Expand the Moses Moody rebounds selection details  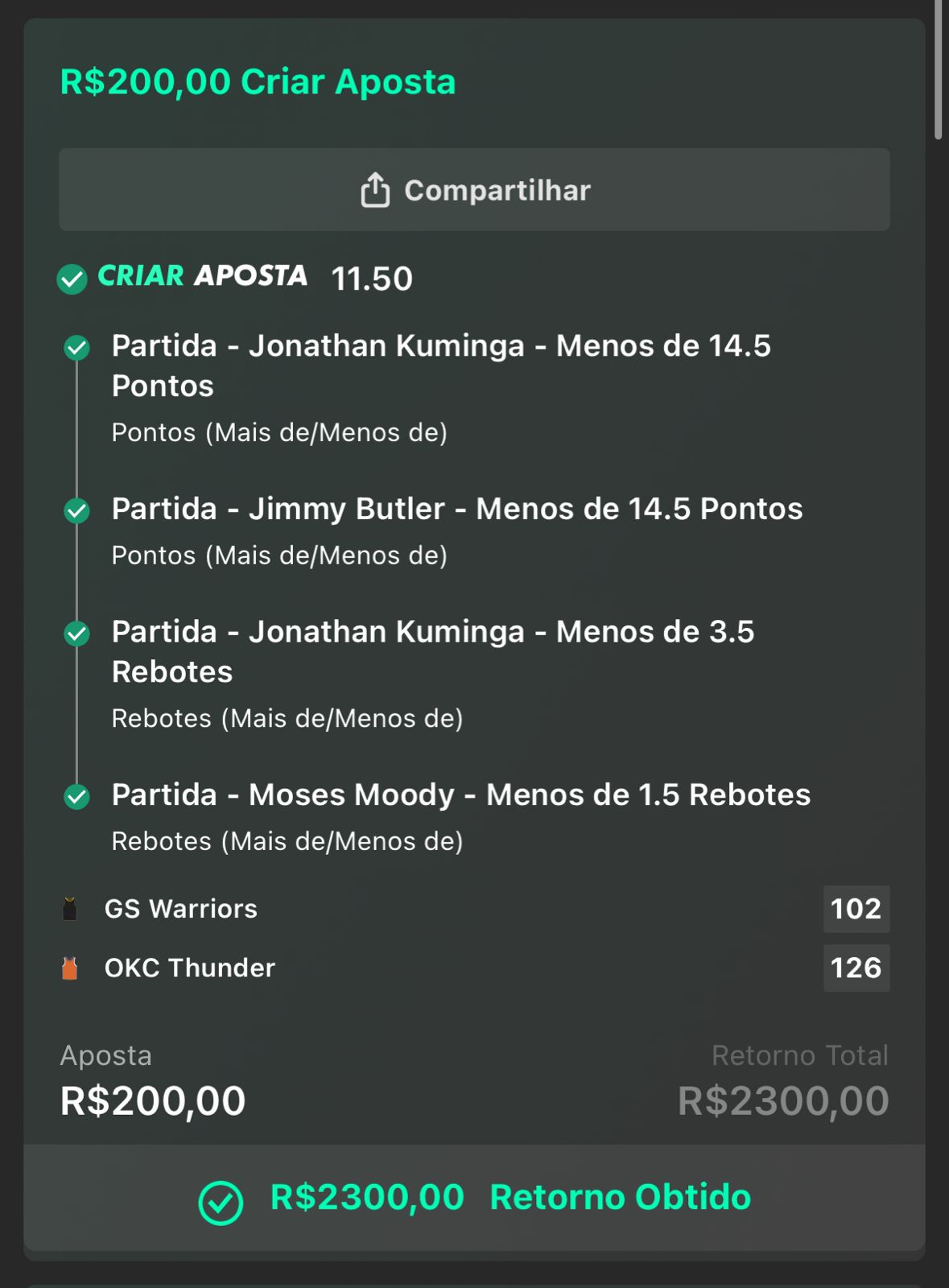(x=462, y=795)
